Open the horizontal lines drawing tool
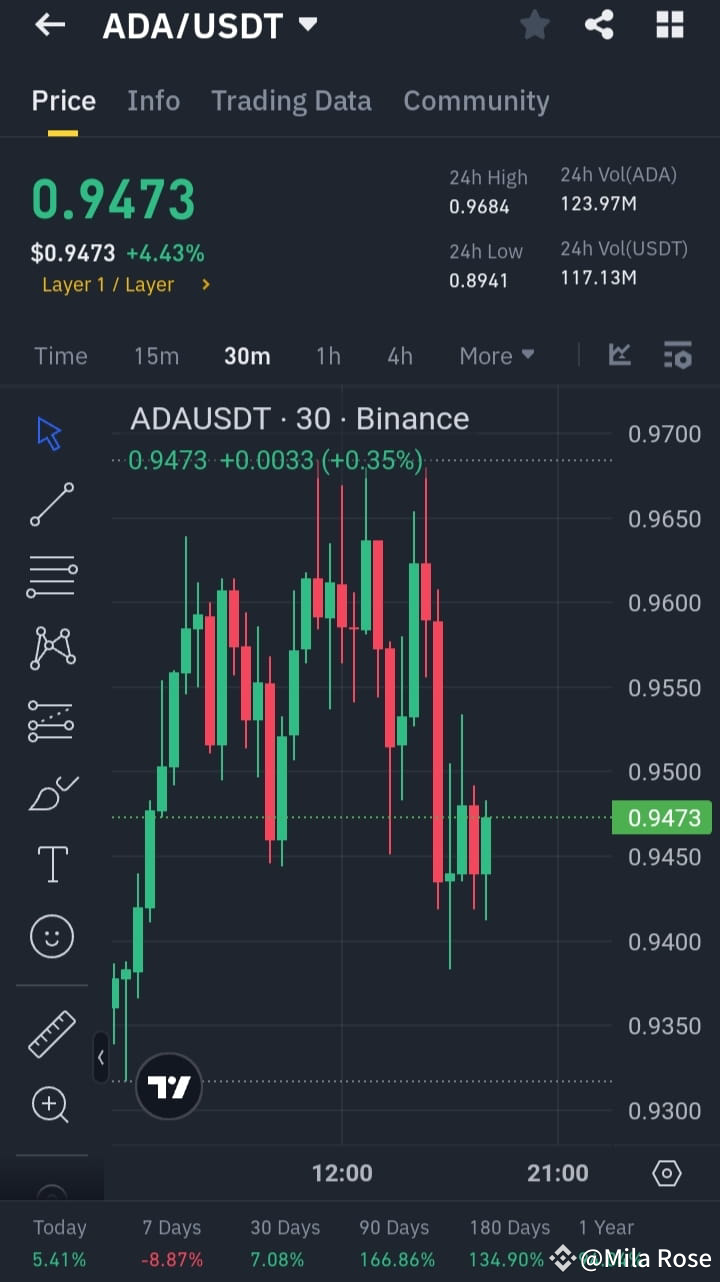 point(50,575)
